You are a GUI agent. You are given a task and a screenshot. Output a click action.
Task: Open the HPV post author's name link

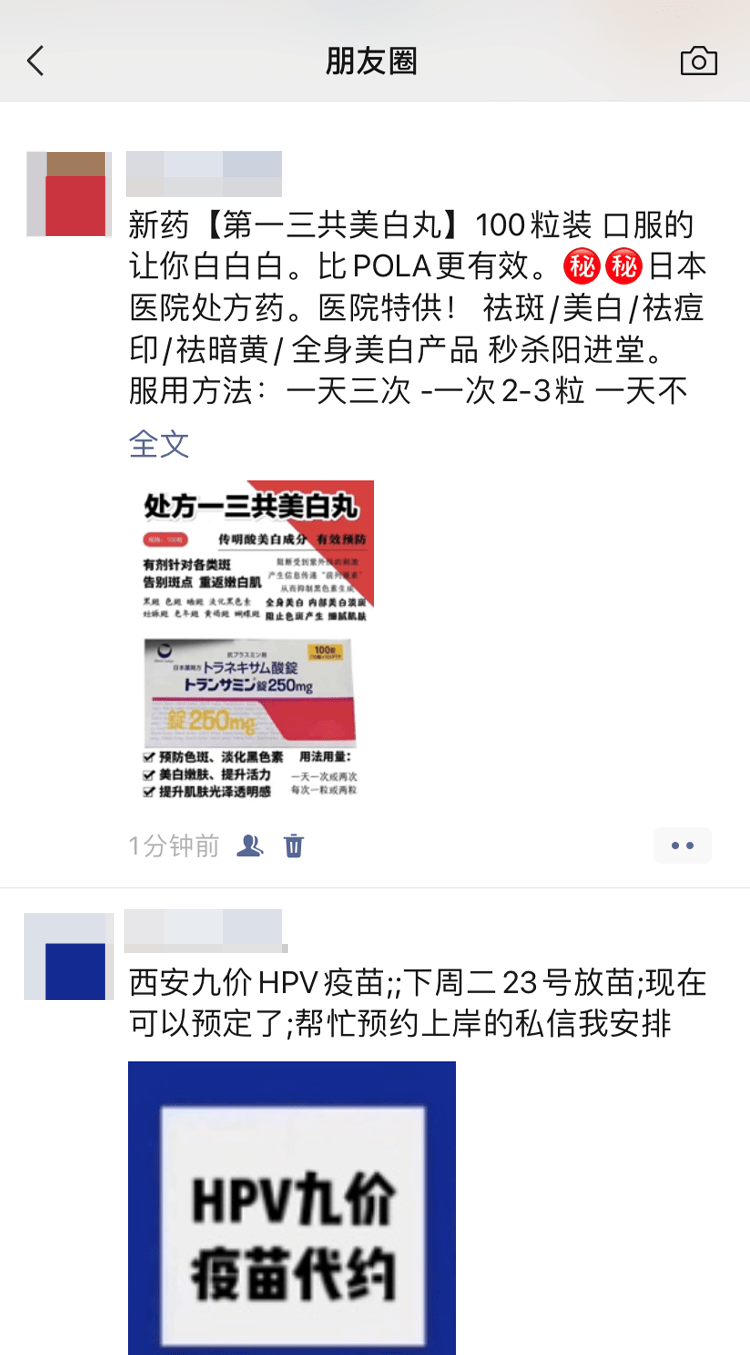[204, 931]
